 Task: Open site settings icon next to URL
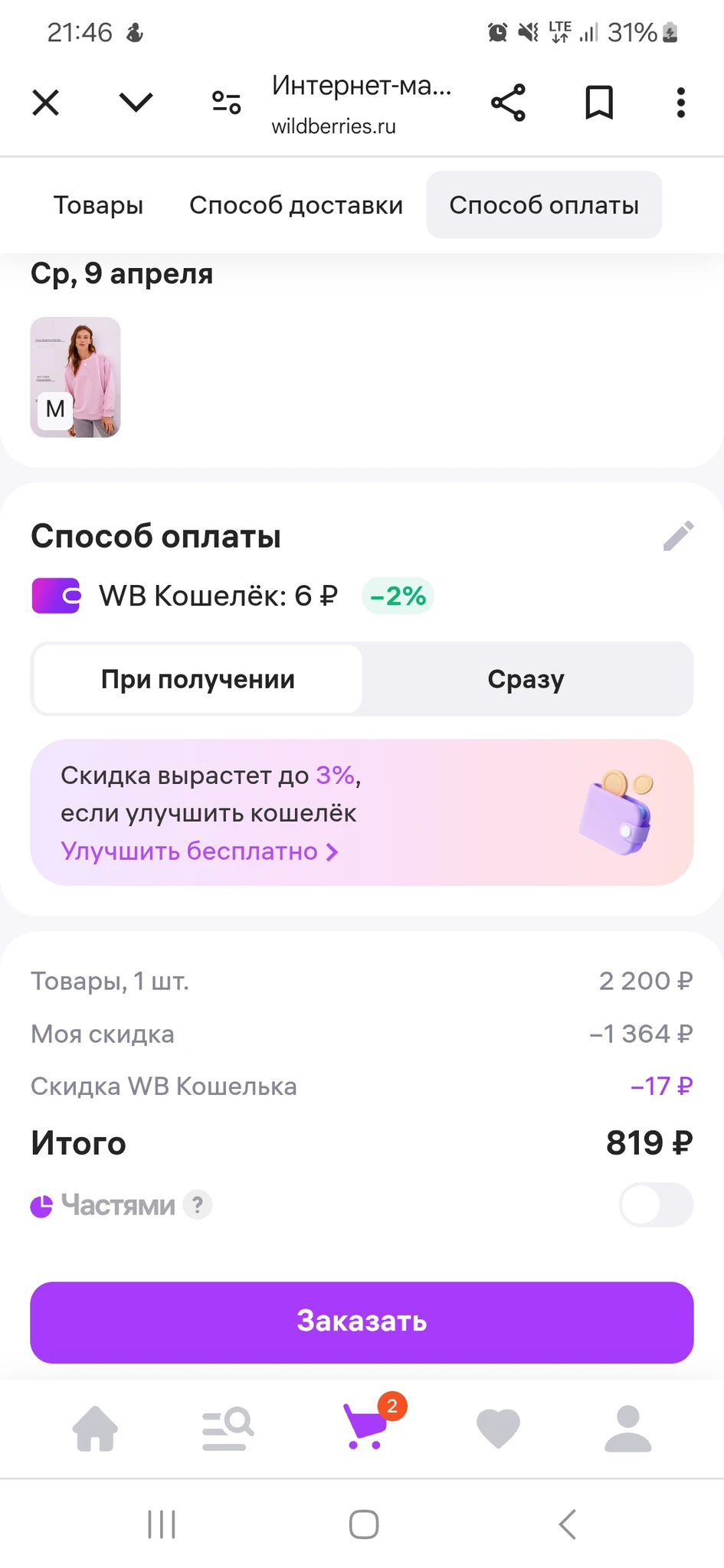pyautogui.click(x=226, y=103)
